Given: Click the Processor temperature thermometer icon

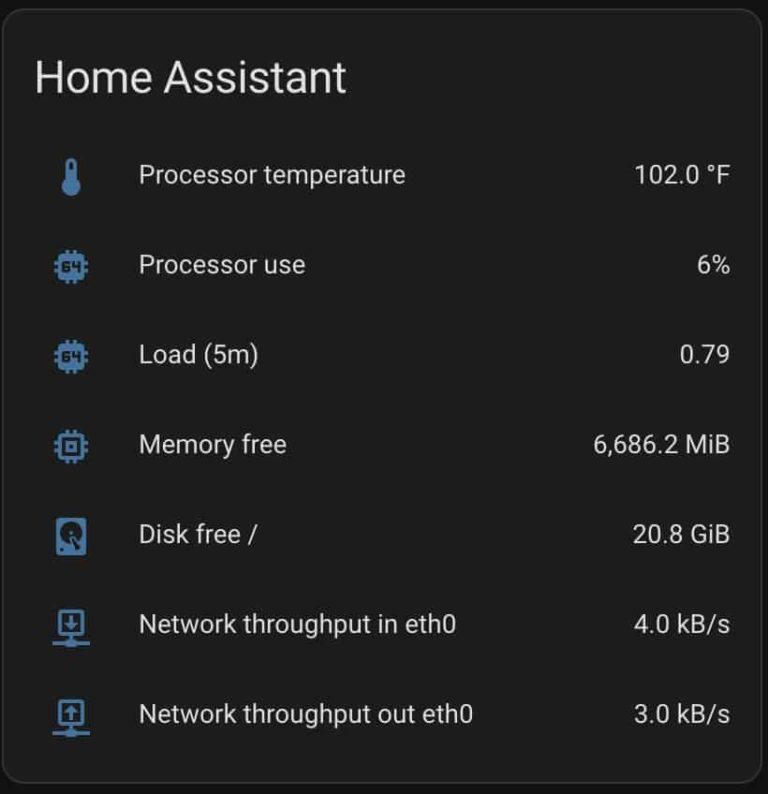Looking at the screenshot, I should click(x=70, y=174).
